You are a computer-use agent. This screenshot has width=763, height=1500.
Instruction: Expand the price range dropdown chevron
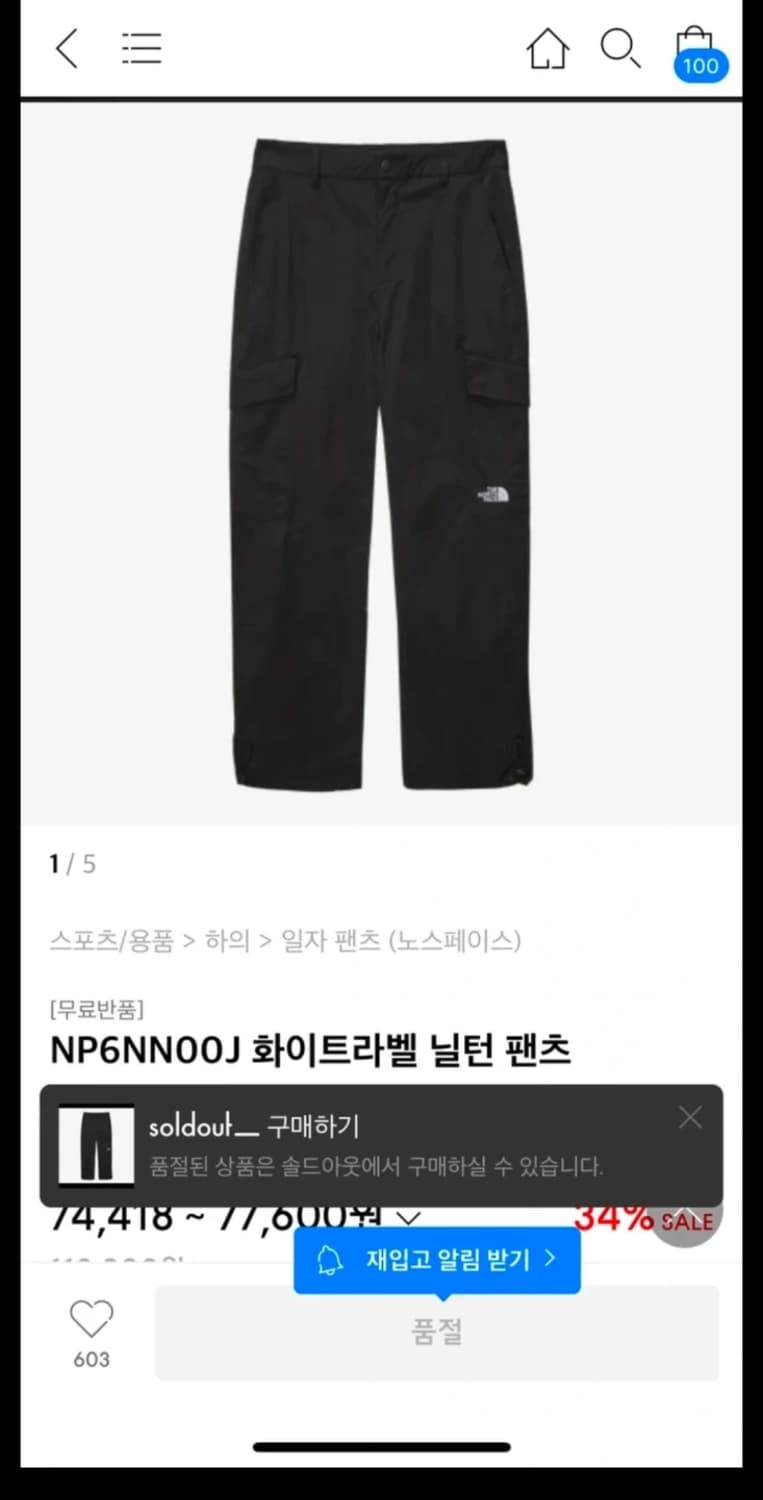[410, 1218]
